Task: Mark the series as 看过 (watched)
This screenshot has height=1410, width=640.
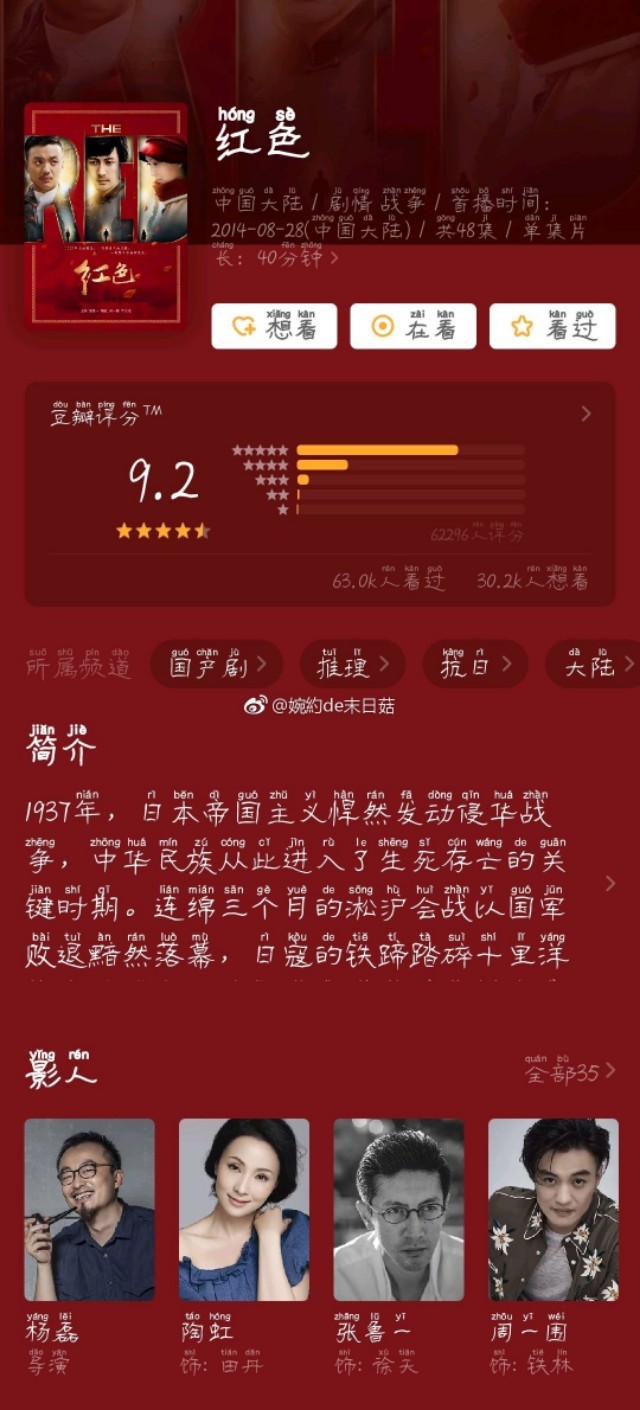Action: click(552, 326)
